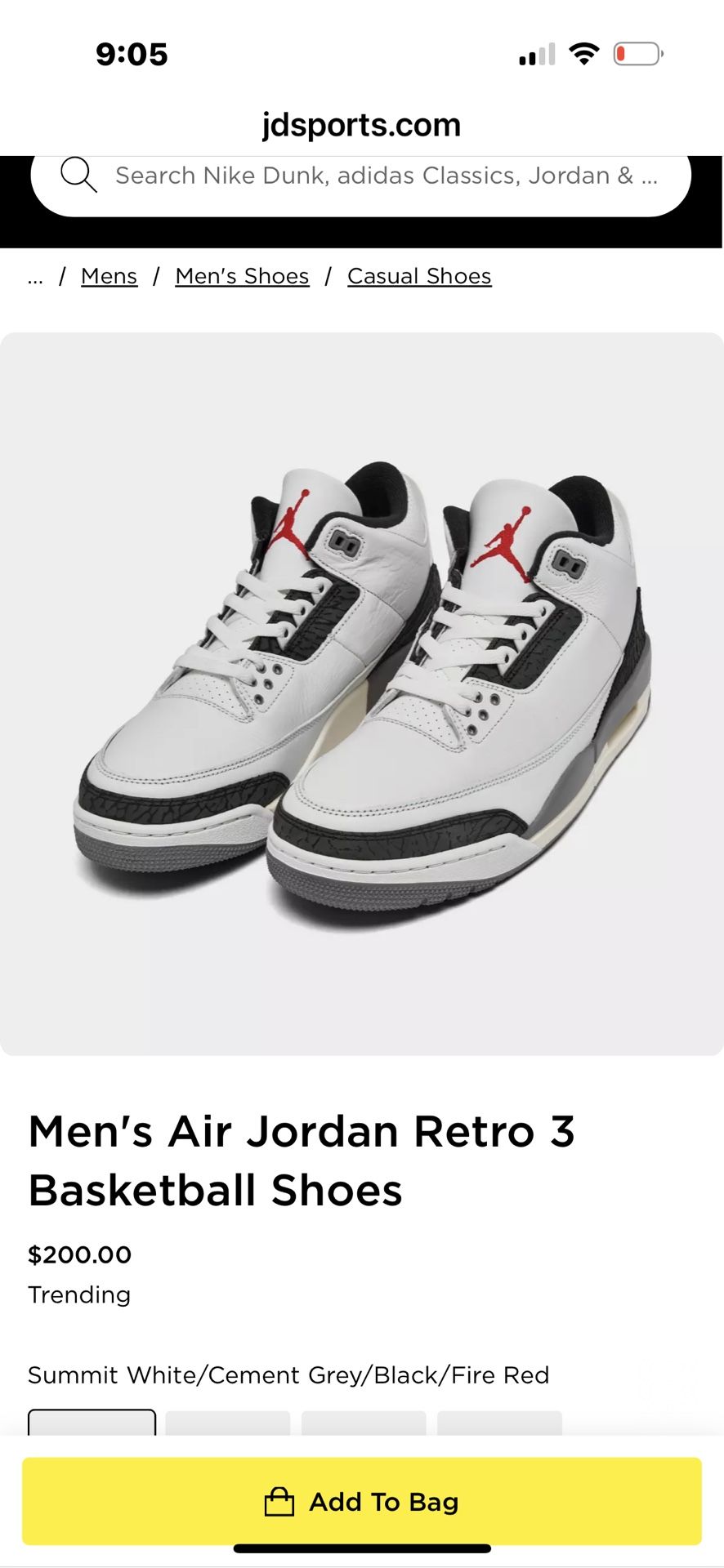Open the Mens breadcrumb link

(109, 276)
